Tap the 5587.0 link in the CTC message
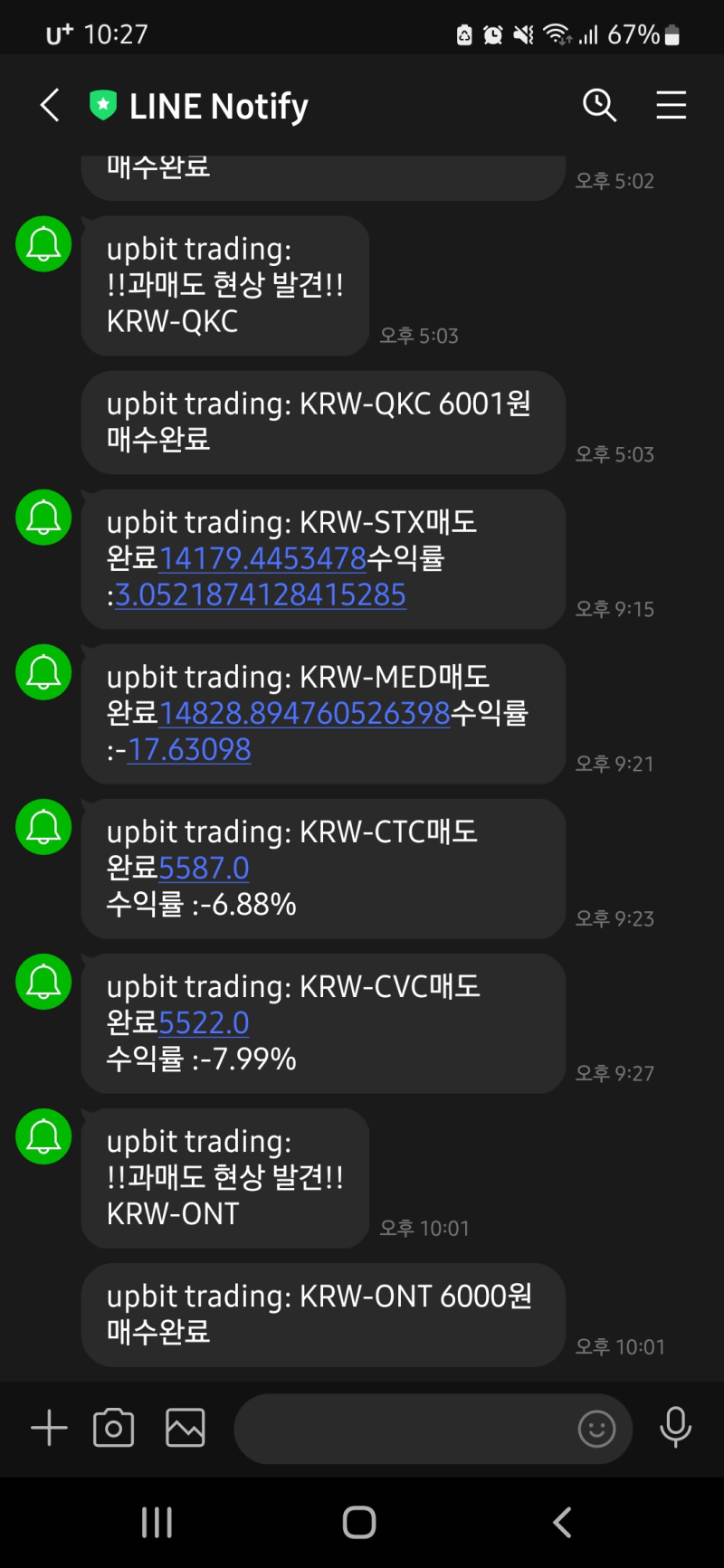The image size is (724, 1568). pyautogui.click(x=204, y=868)
